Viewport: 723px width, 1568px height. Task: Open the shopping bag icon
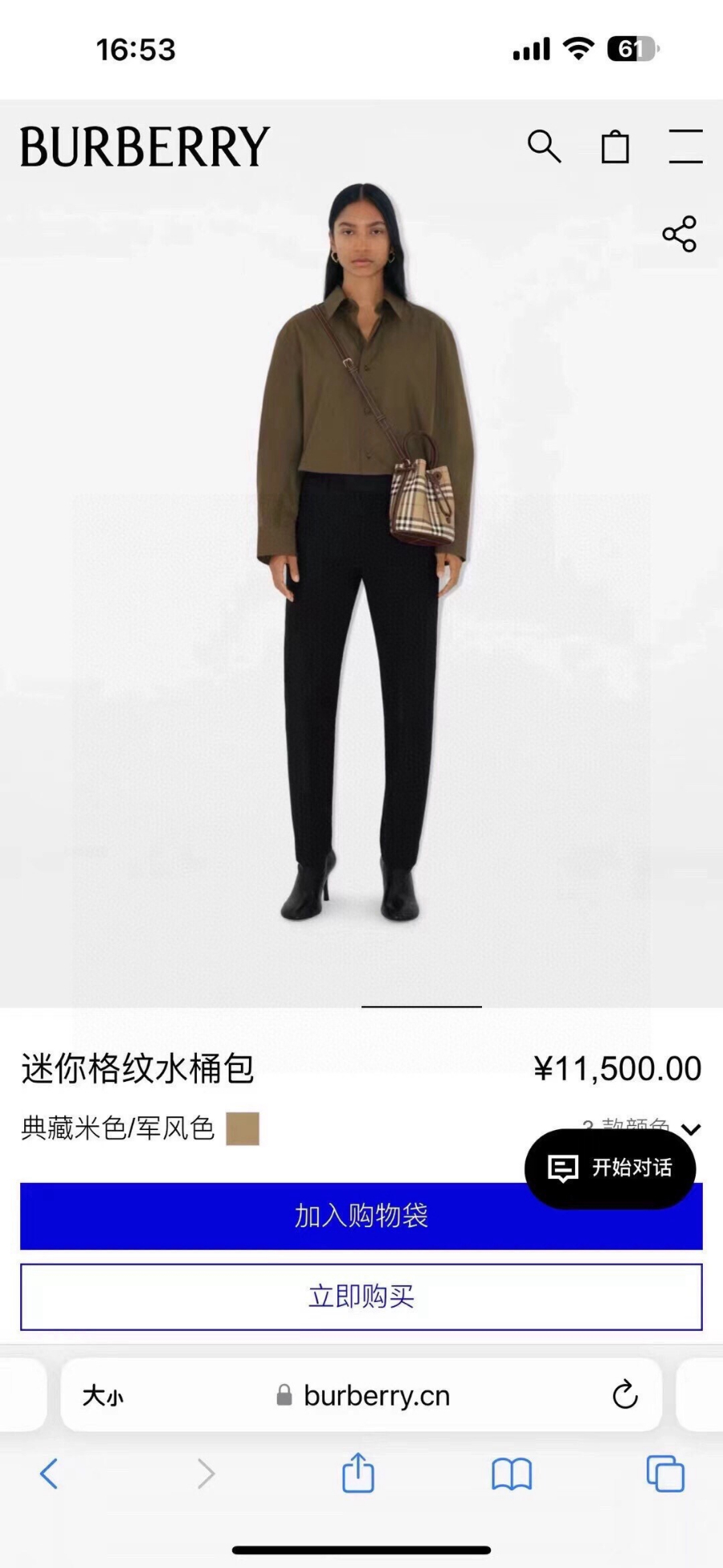pyautogui.click(x=615, y=146)
